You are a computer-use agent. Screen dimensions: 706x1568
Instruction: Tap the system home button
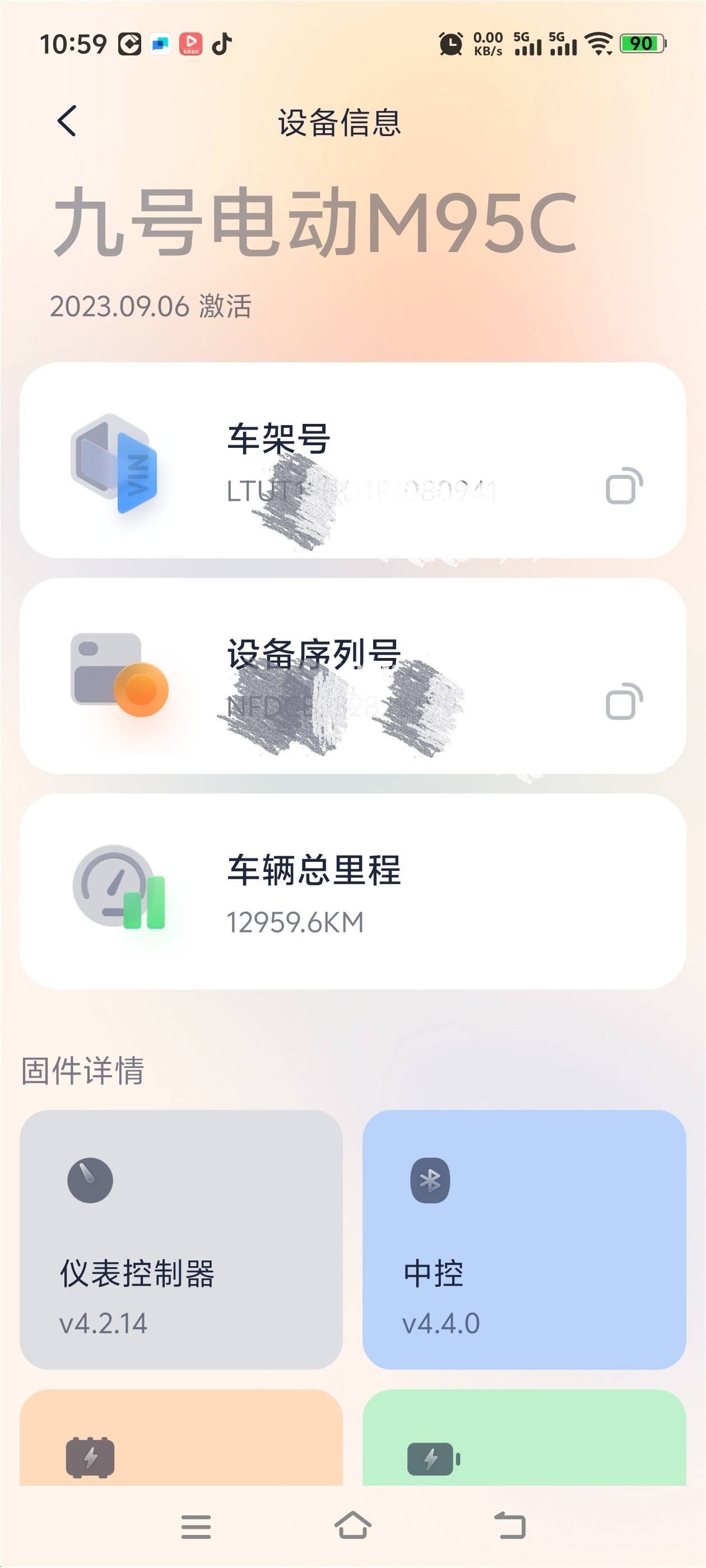tap(352, 1525)
